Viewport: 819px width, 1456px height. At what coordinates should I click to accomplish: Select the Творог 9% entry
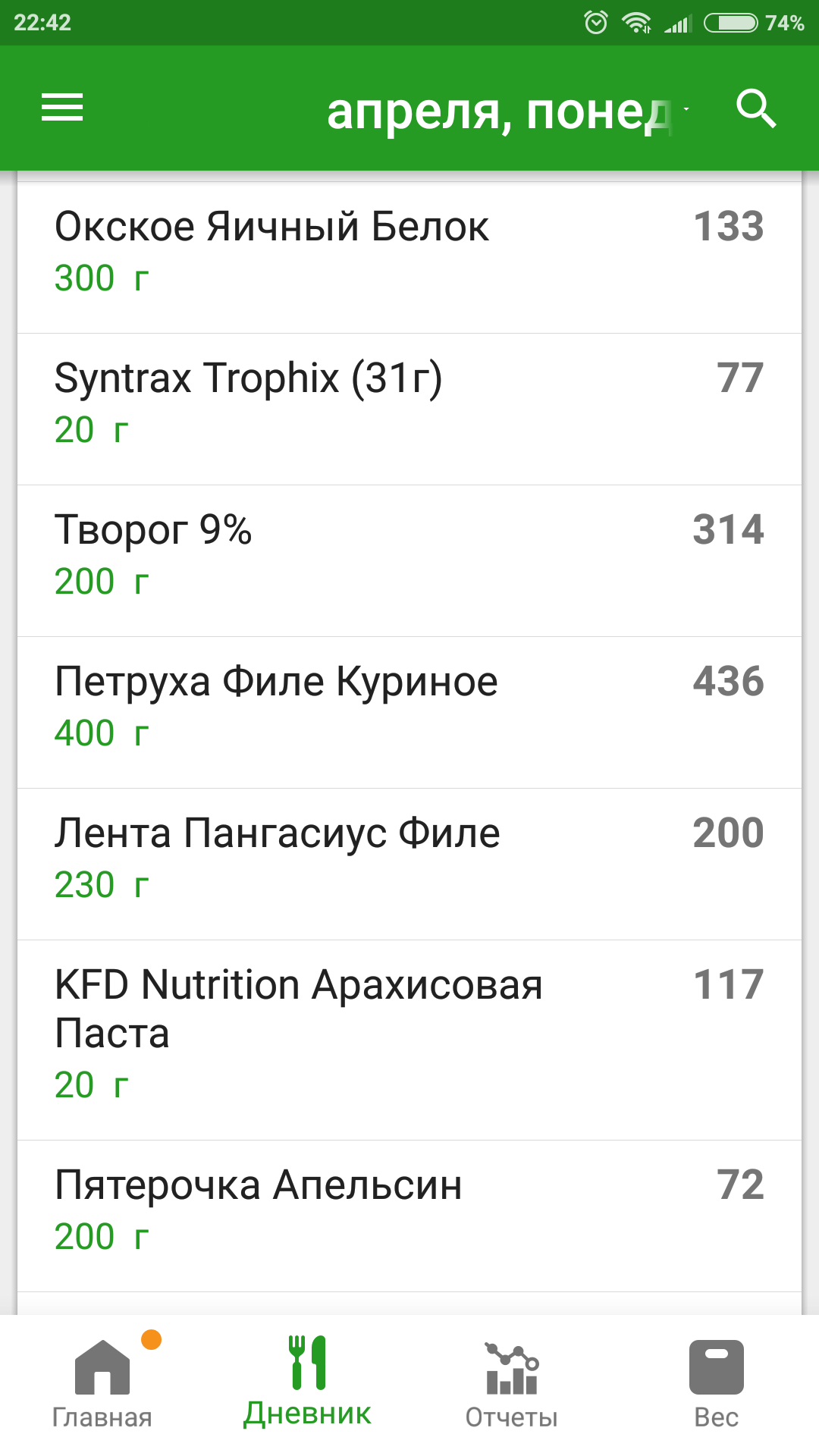pos(409,561)
